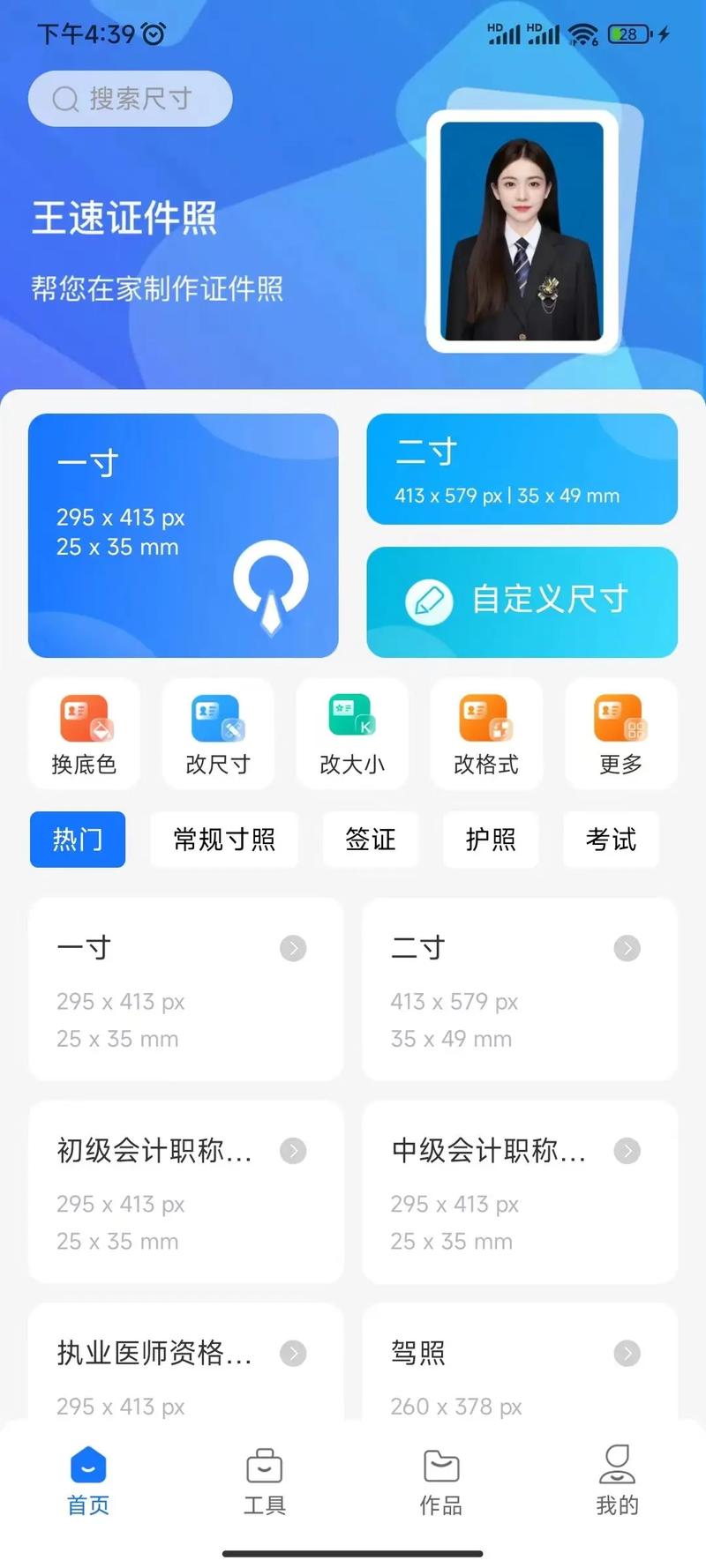The width and height of the screenshot is (706, 1568).
Task: Tap the search magnifier icon in search bar
Action: click(x=64, y=99)
